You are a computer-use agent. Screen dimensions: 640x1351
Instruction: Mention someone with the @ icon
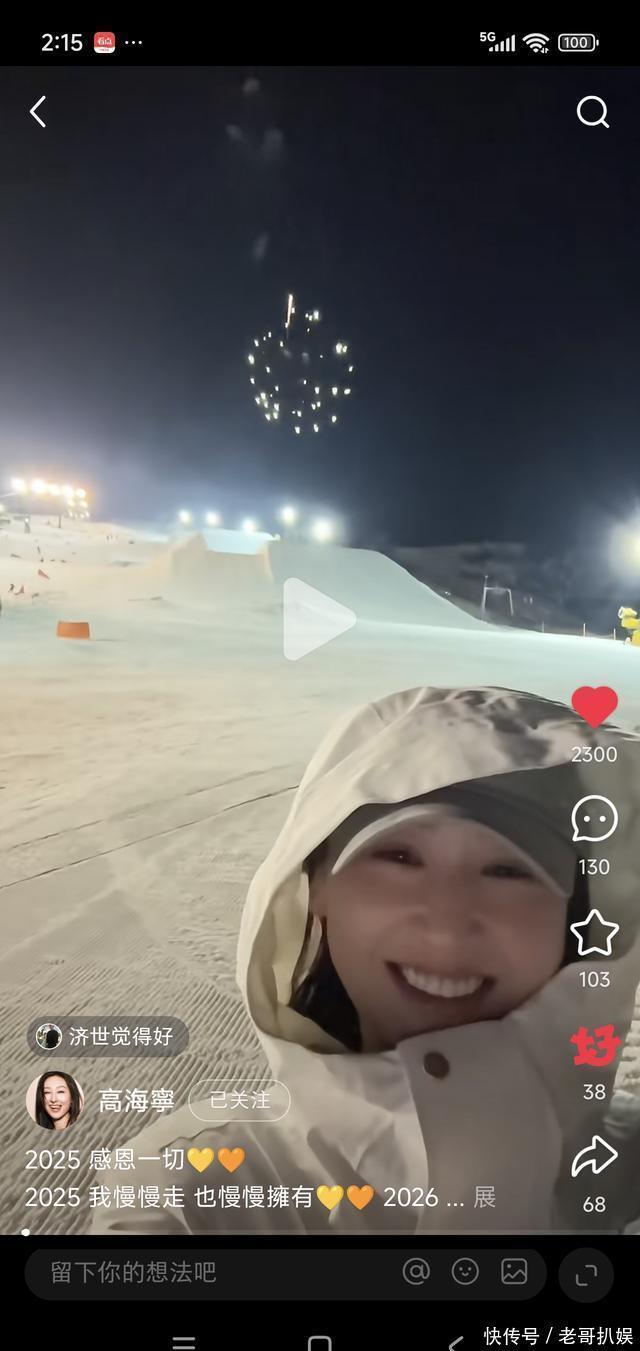point(416,1271)
